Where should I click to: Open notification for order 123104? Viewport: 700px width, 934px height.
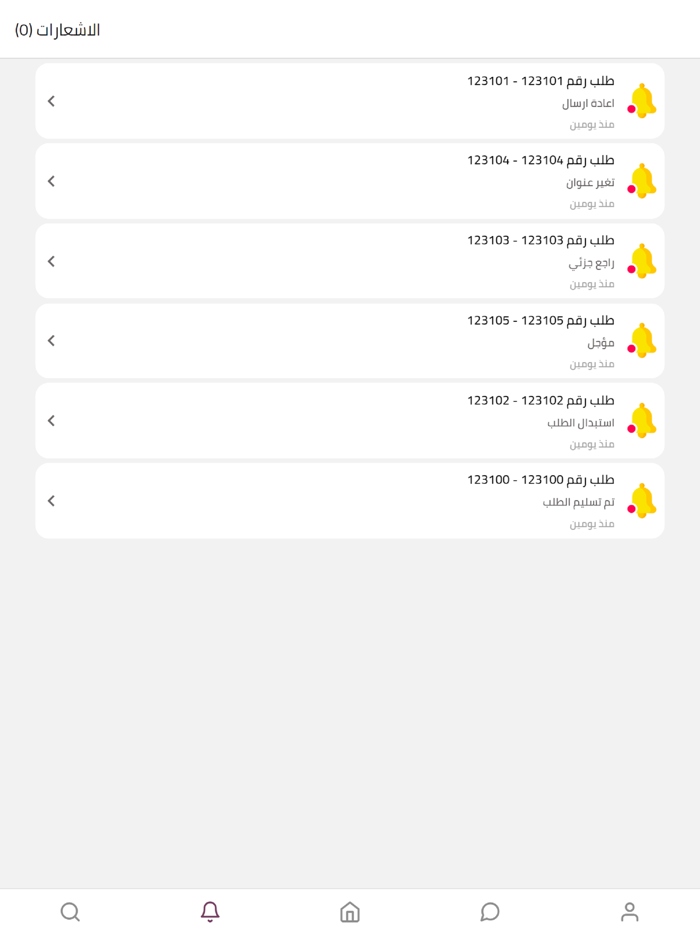point(350,181)
